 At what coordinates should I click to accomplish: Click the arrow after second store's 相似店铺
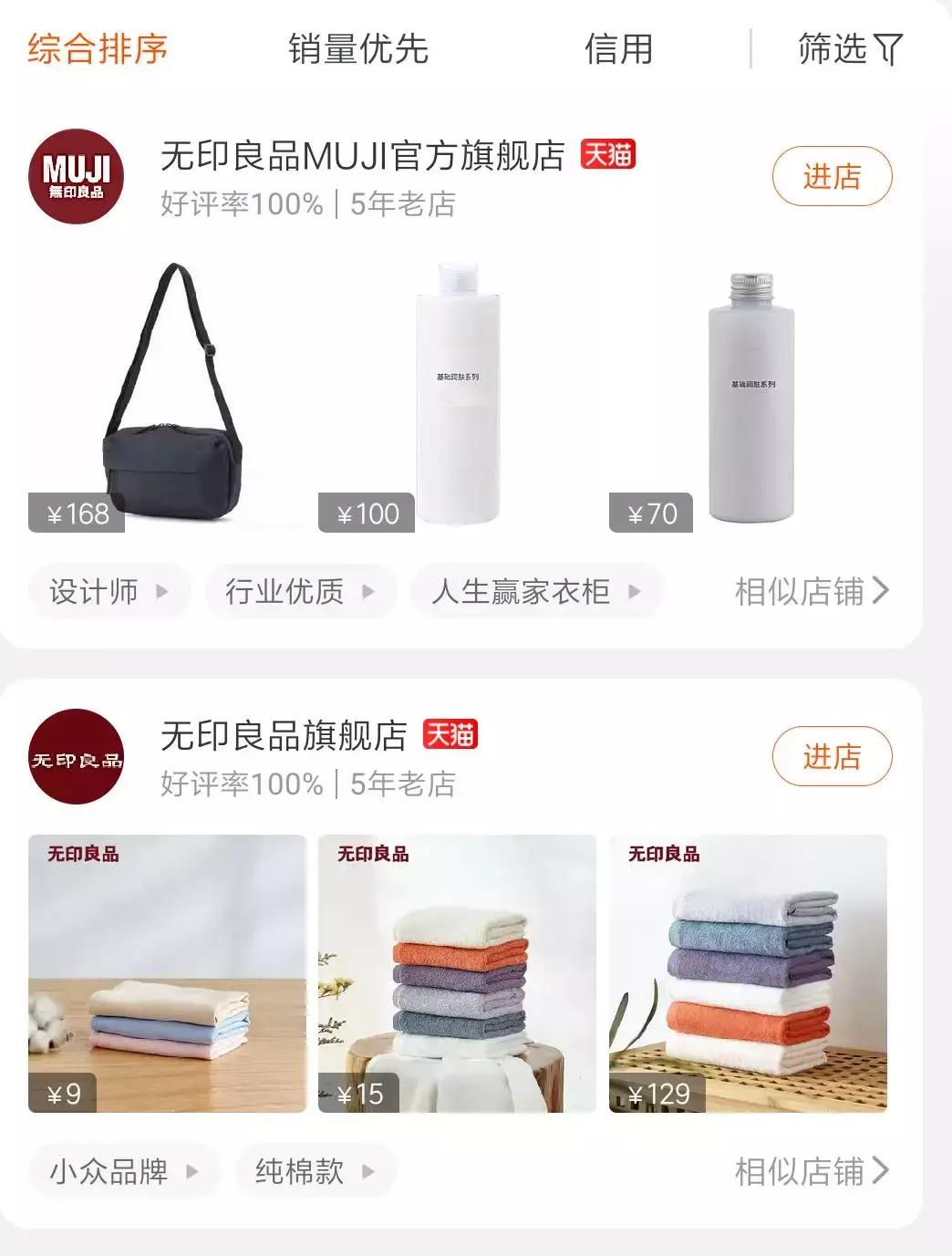click(882, 1171)
